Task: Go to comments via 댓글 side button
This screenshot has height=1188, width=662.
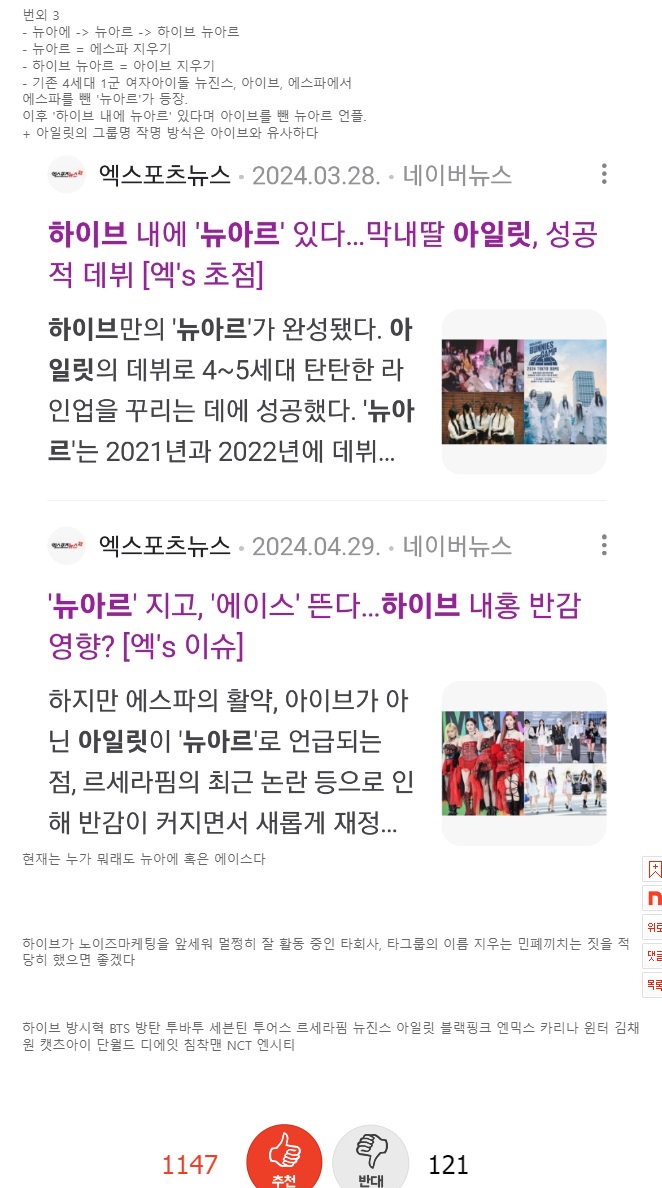Action: [654, 955]
